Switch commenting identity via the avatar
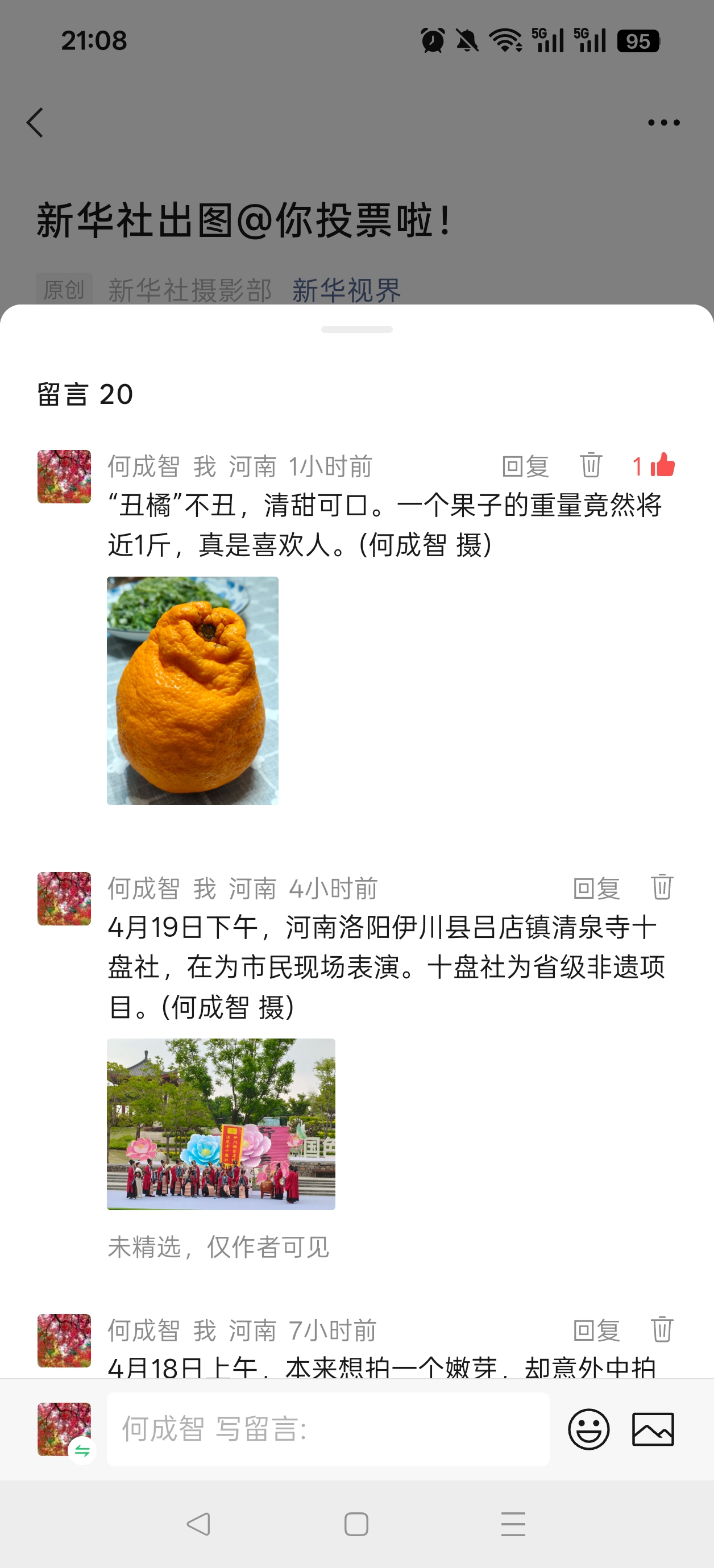This screenshot has height=1568, width=714. tap(65, 1430)
